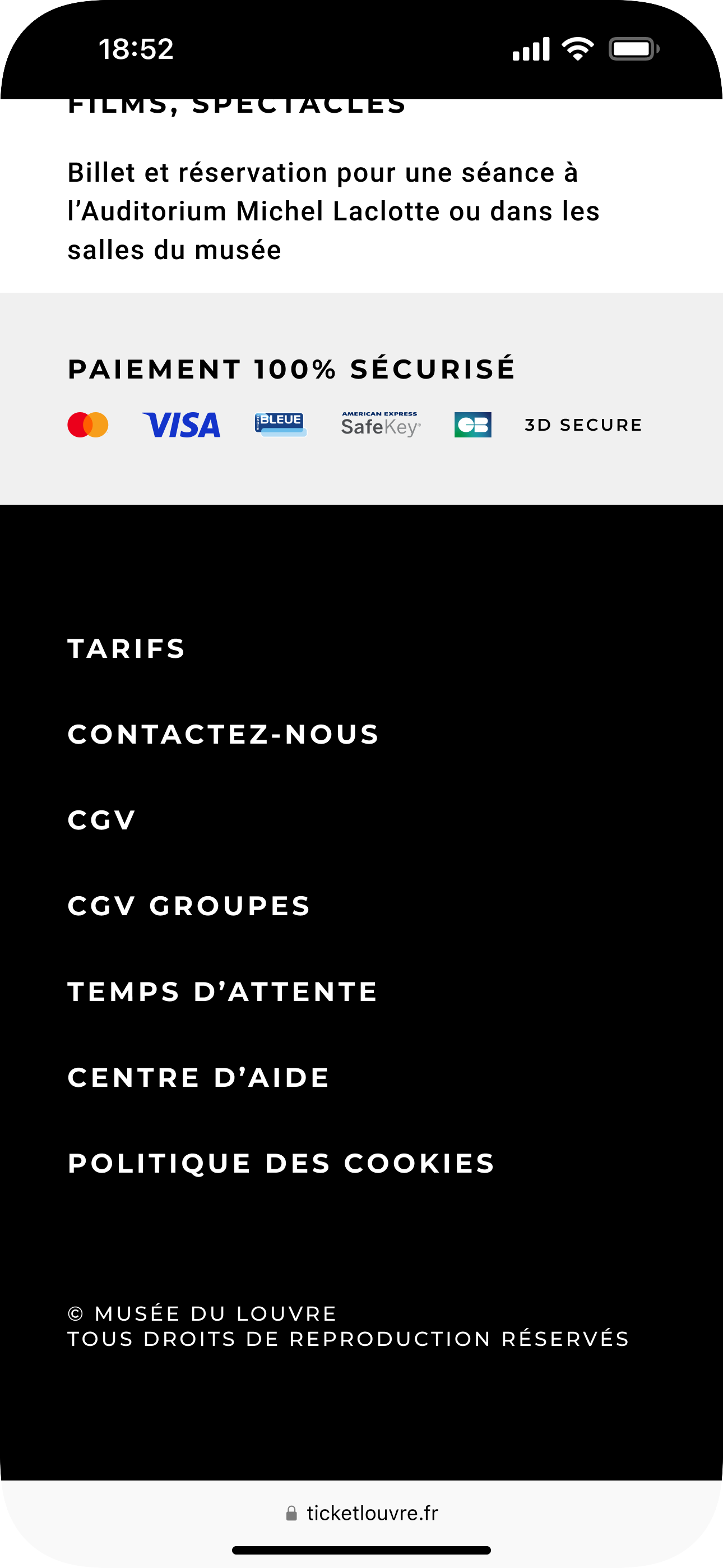Open Politique des cookies

click(x=281, y=1164)
